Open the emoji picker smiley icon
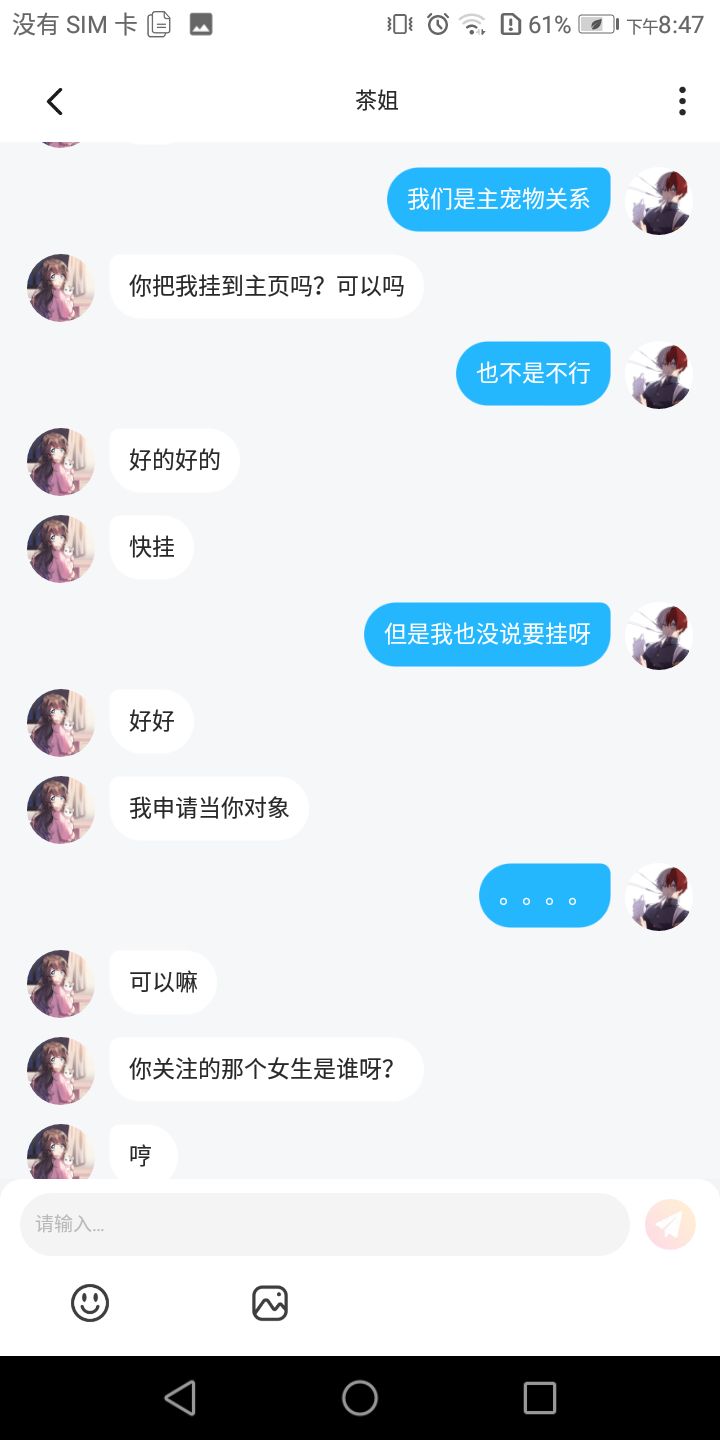Viewport: 720px width, 1440px height. coord(90,1303)
